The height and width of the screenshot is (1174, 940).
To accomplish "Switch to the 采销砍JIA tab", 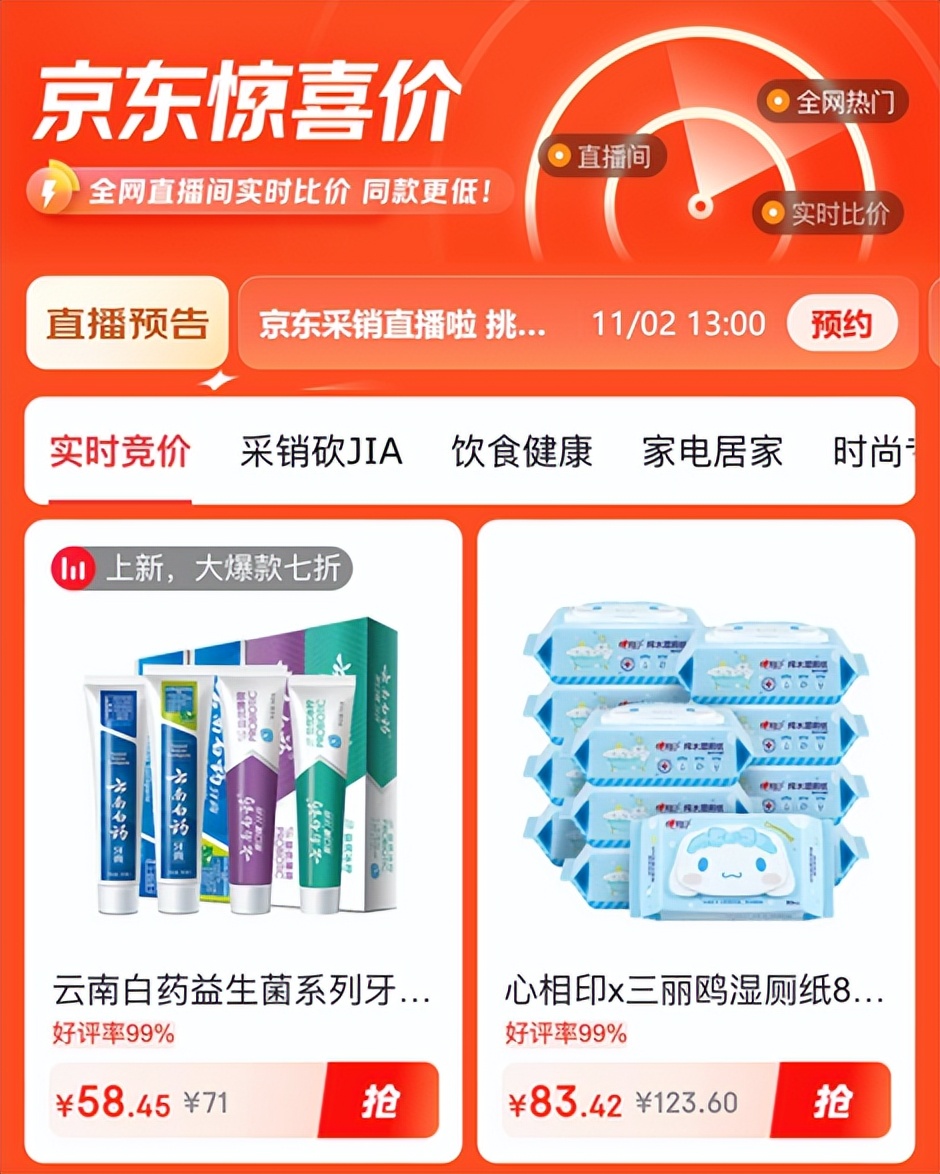I will pos(321,452).
